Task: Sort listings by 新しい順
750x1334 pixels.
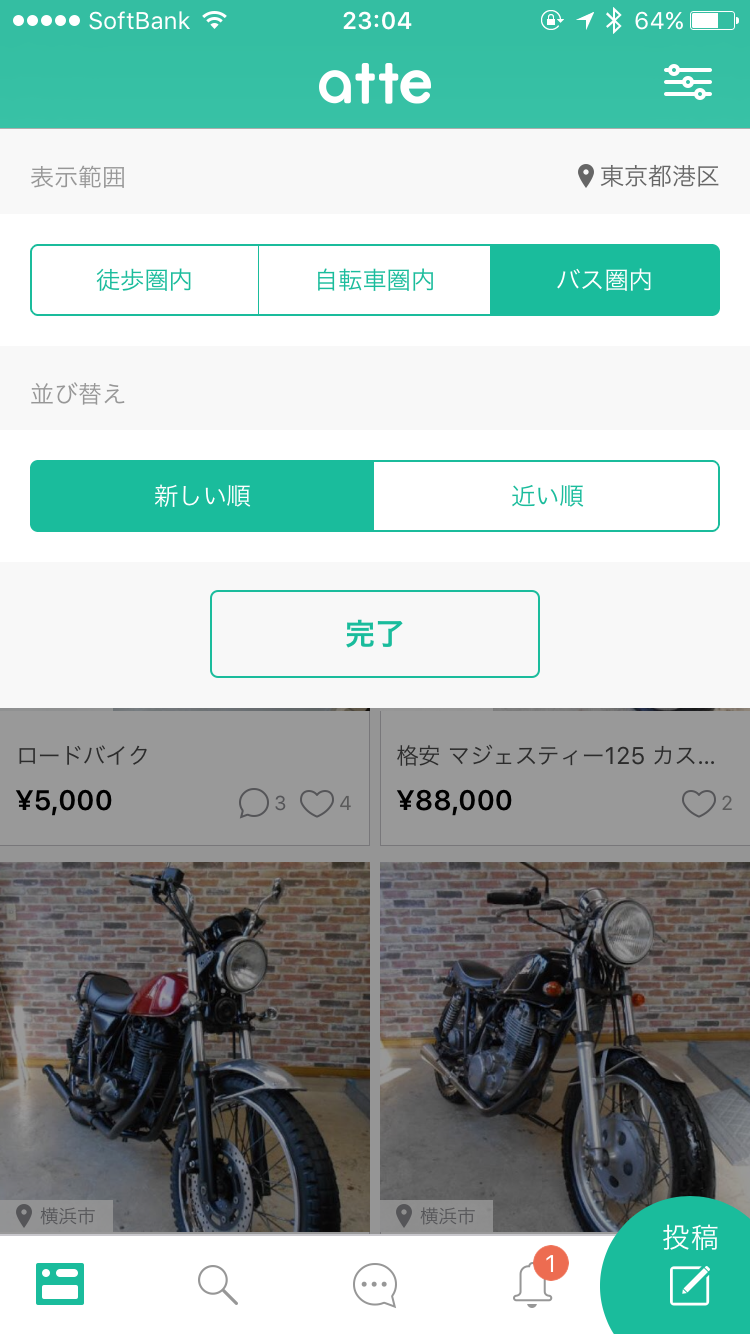Action: point(202,496)
